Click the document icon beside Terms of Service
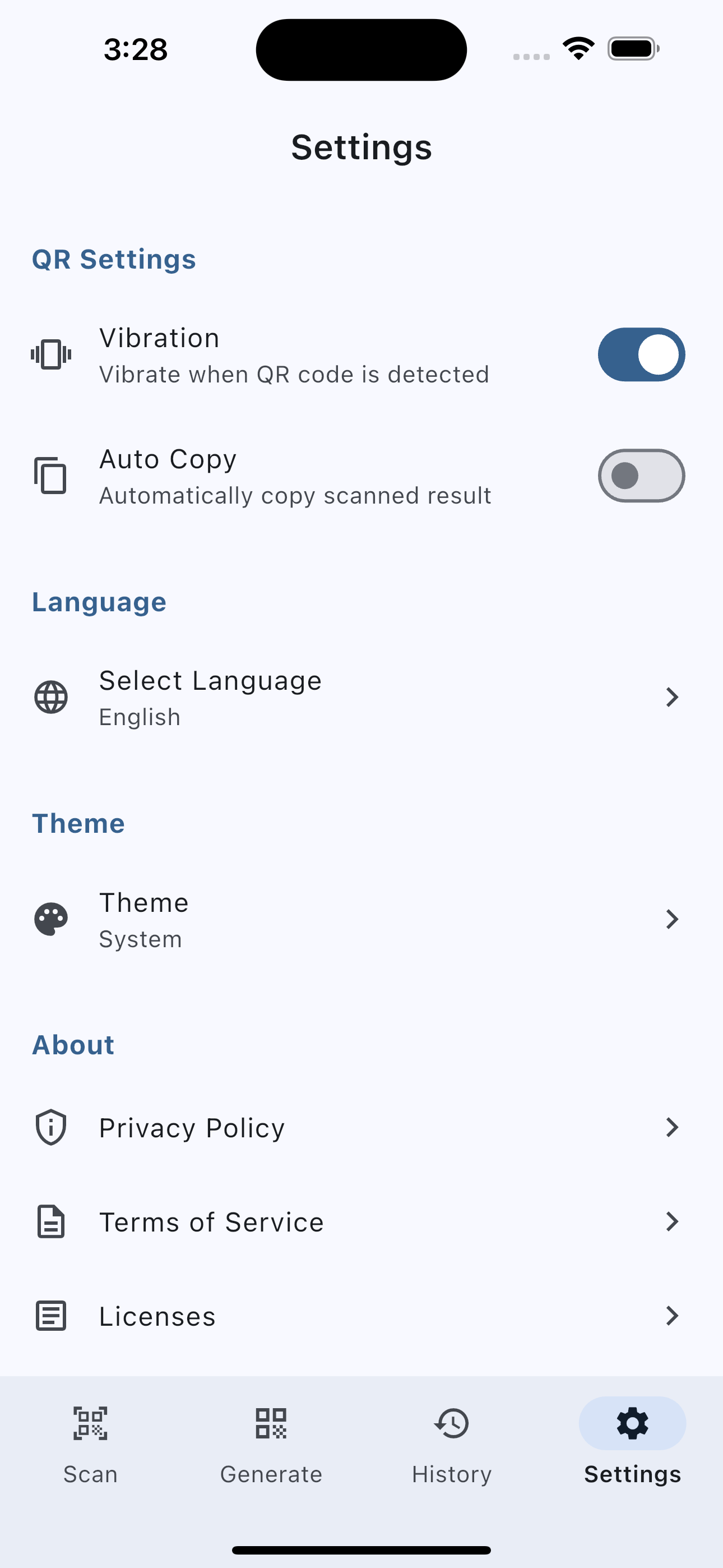Viewport: 723px width, 1568px height. pyautogui.click(x=50, y=1221)
